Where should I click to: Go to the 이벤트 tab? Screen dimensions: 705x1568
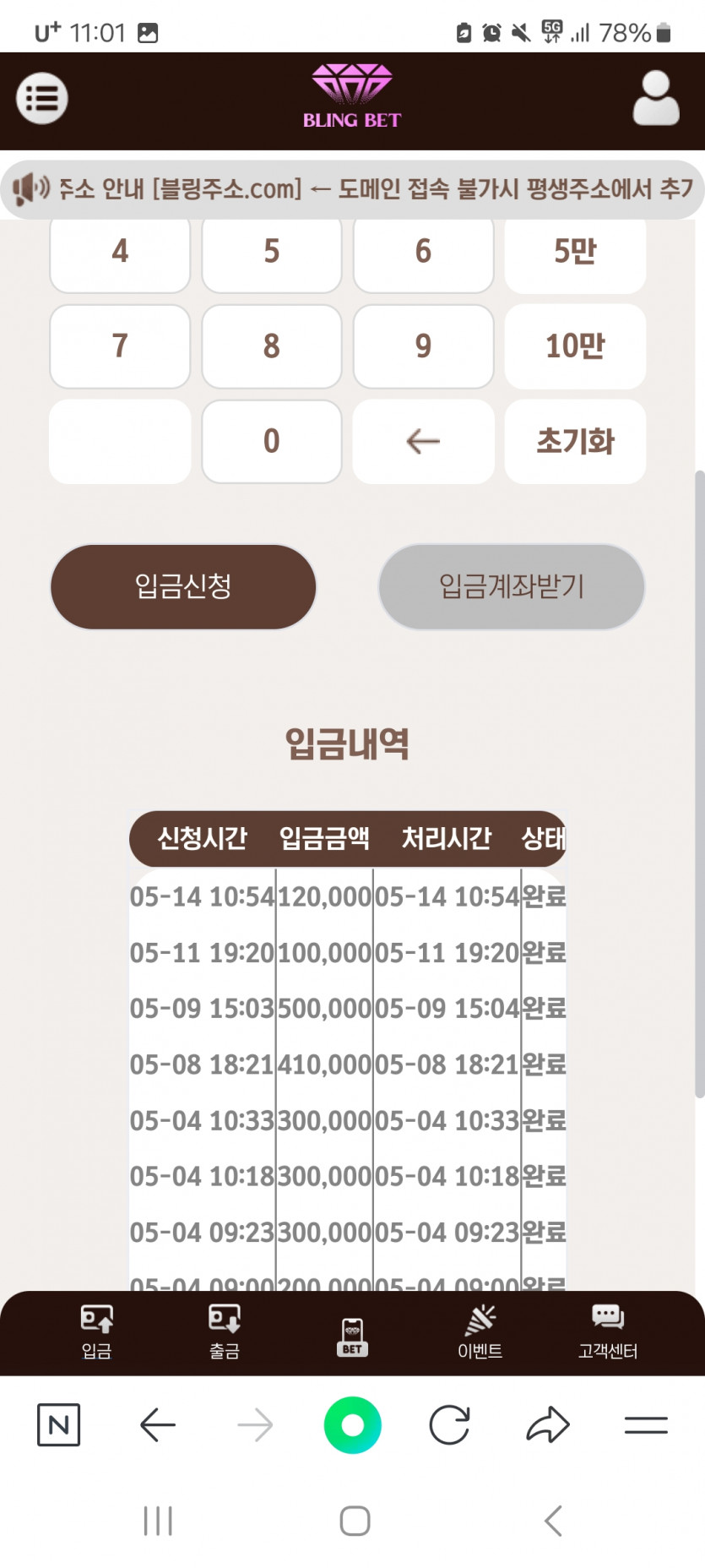pos(480,1332)
